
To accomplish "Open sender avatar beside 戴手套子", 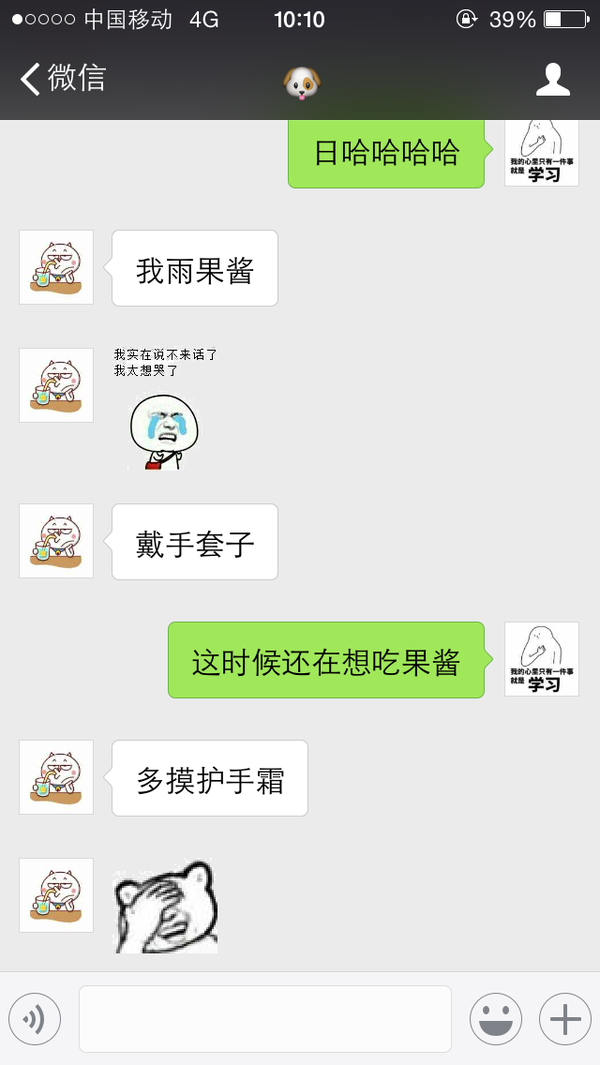I will click(56, 541).
